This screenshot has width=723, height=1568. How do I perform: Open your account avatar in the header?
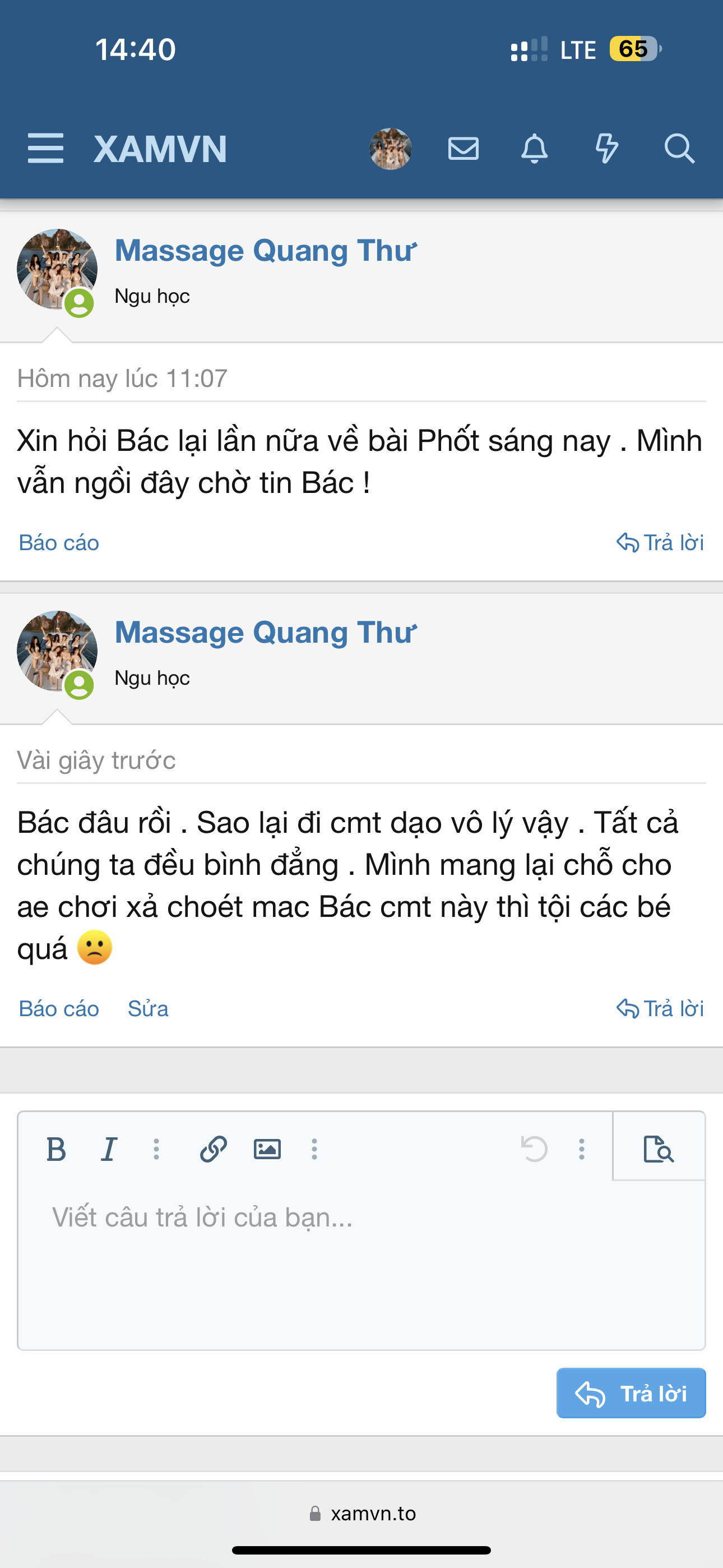point(390,148)
